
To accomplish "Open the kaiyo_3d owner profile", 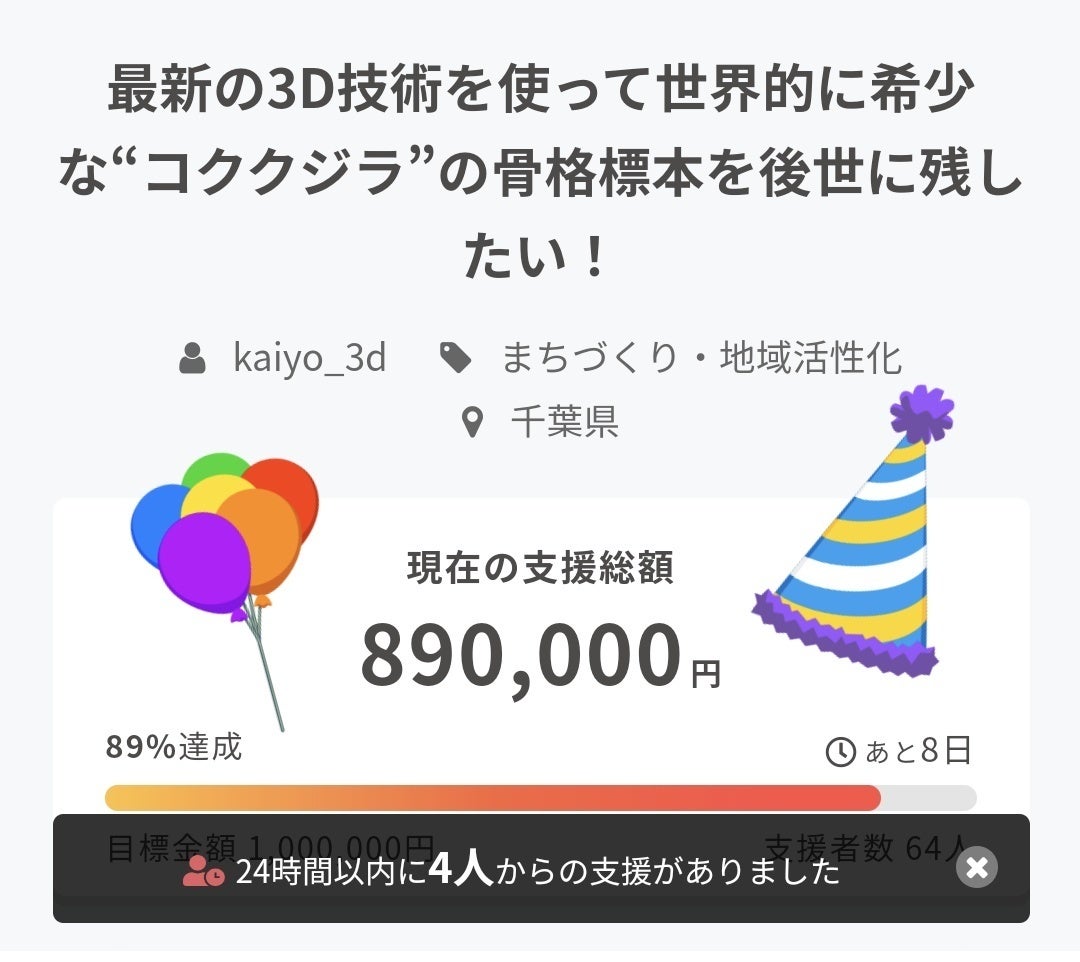I will (309, 357).
